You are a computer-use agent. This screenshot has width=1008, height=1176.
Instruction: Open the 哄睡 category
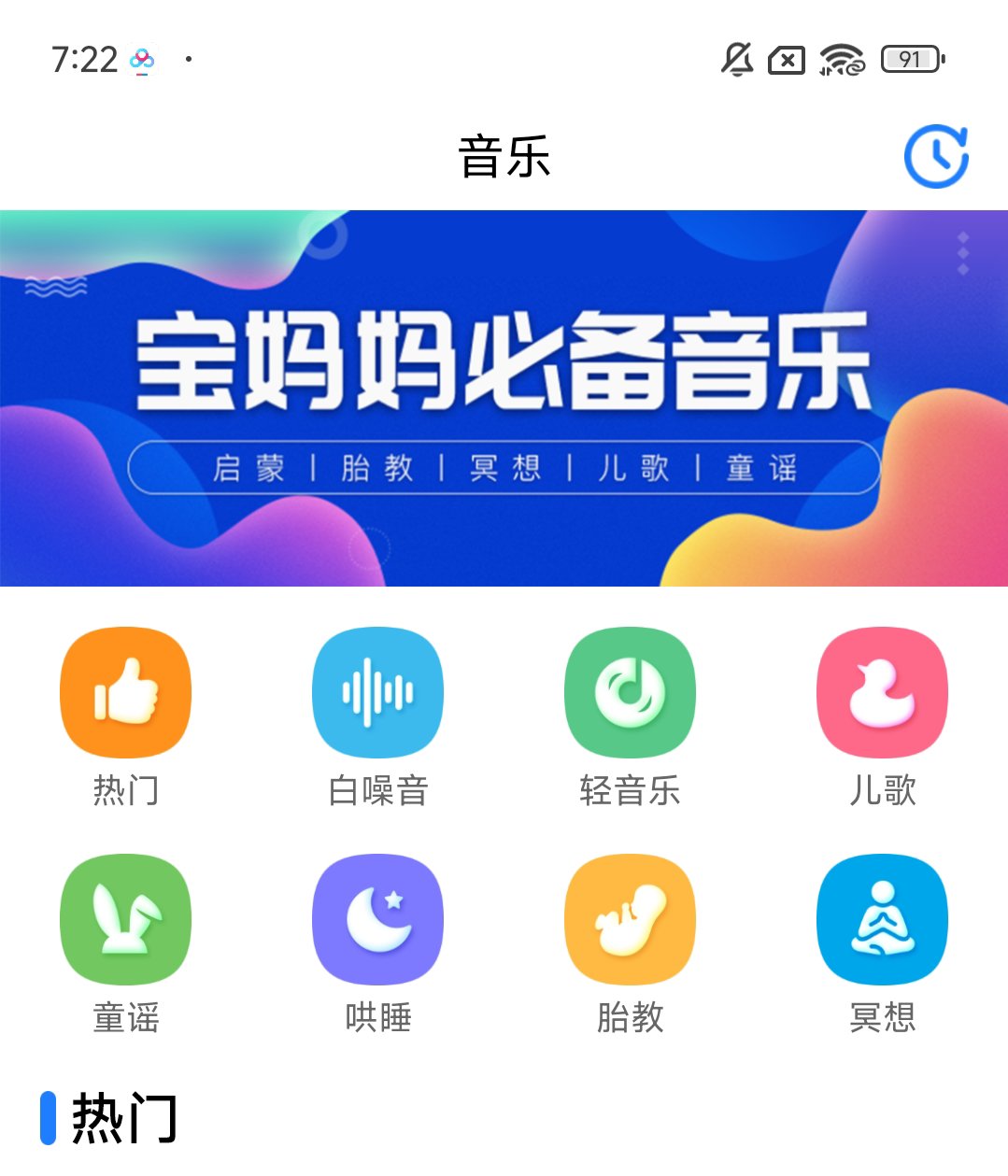pos(377,920)
